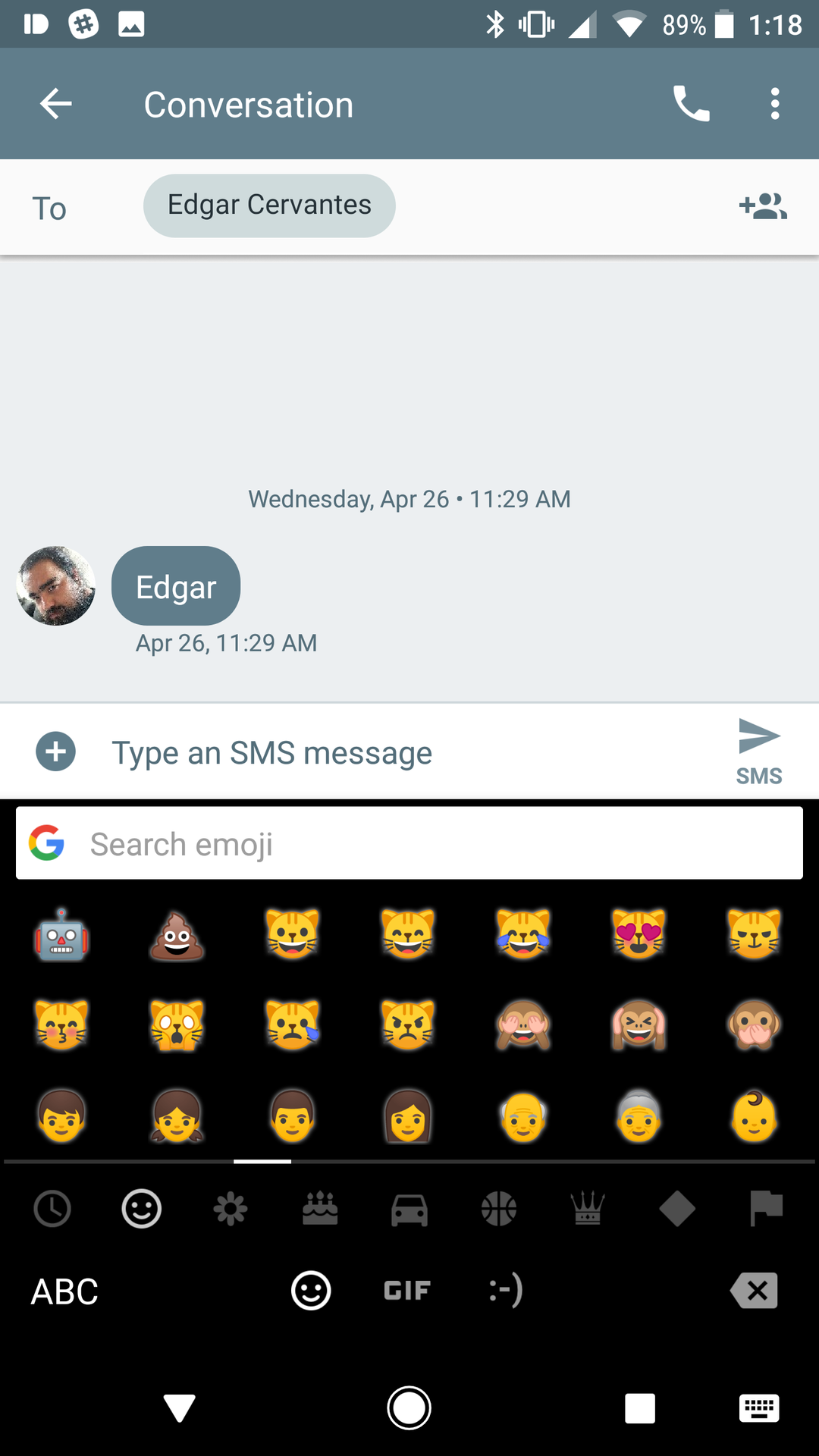The image size is (819, 1456).
Task: Open the overflow menu
Action: tap(774, 104)
